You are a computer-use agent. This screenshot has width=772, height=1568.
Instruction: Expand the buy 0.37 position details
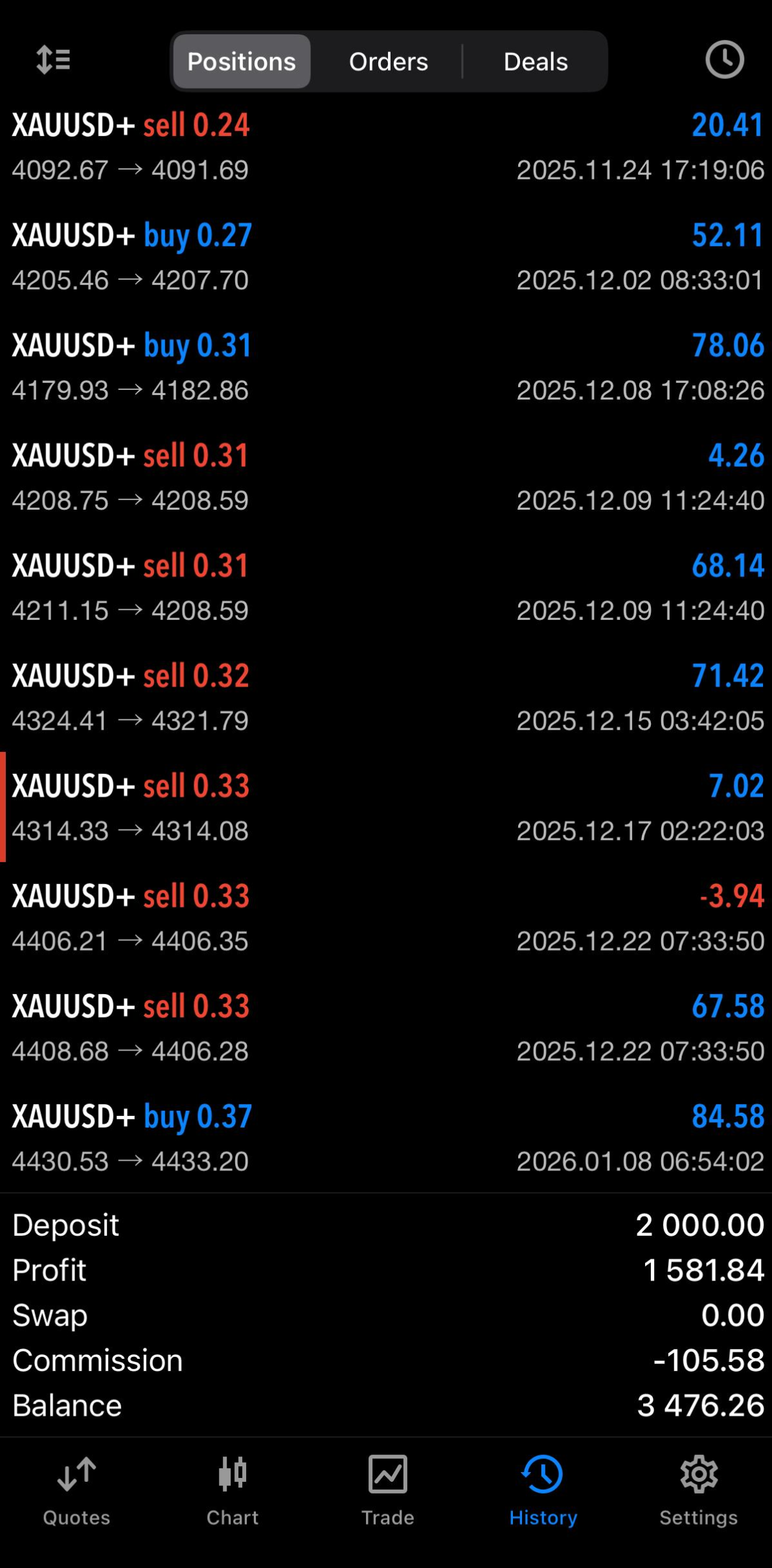pos(386,1137)
